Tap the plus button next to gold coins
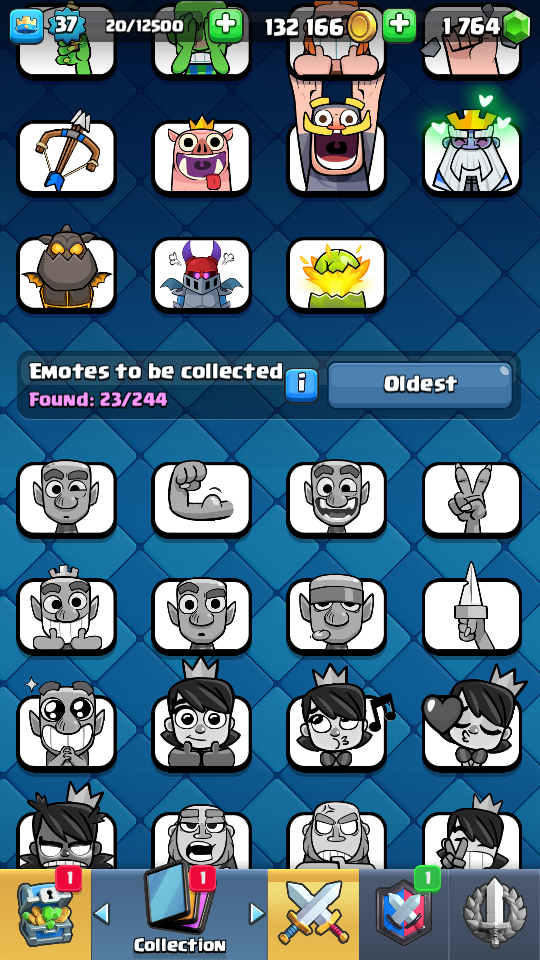The height and width of the screenshot is (960, 540). 399,26
